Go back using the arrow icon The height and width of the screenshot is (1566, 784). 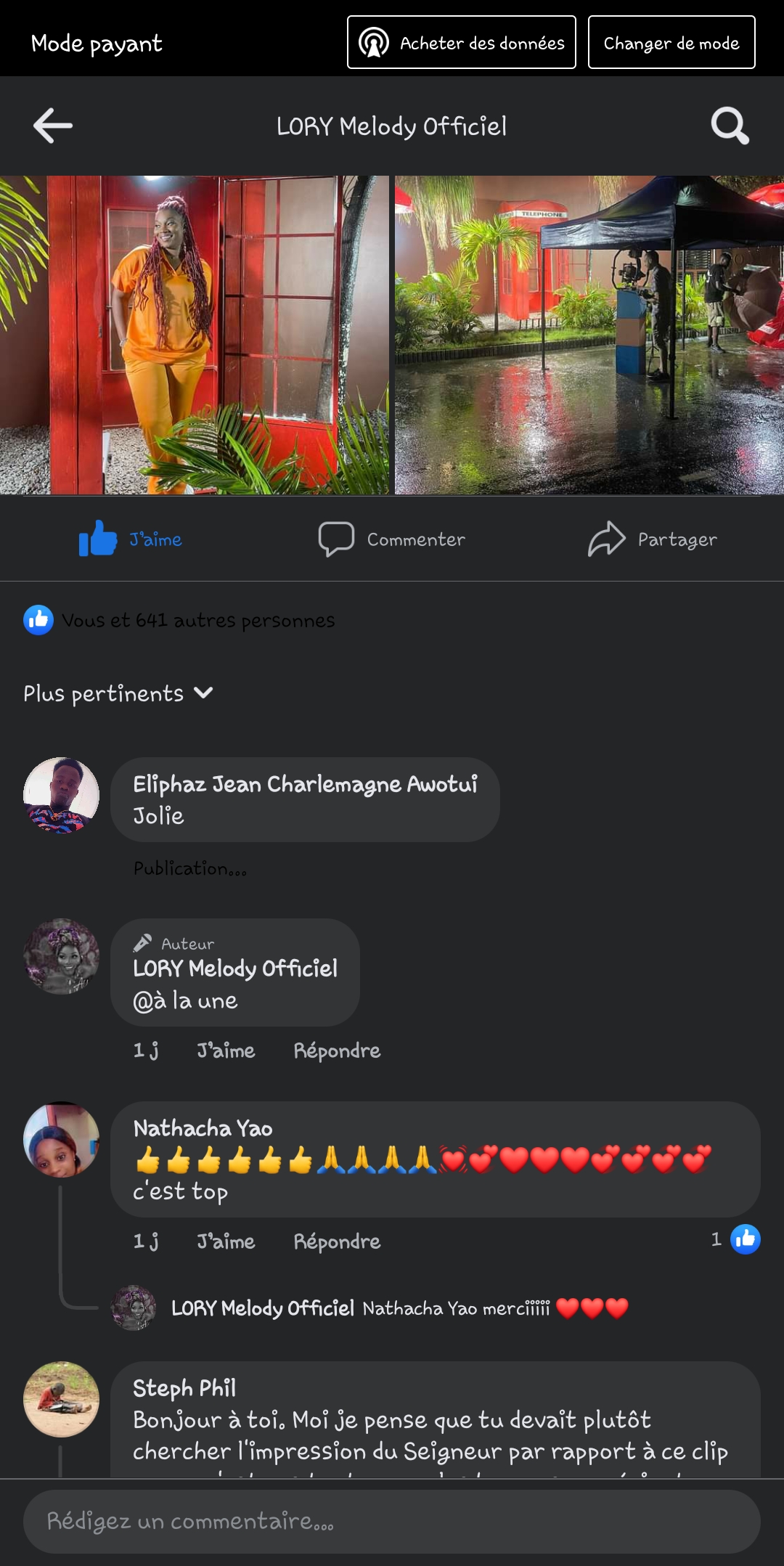(x=53, y=126)
